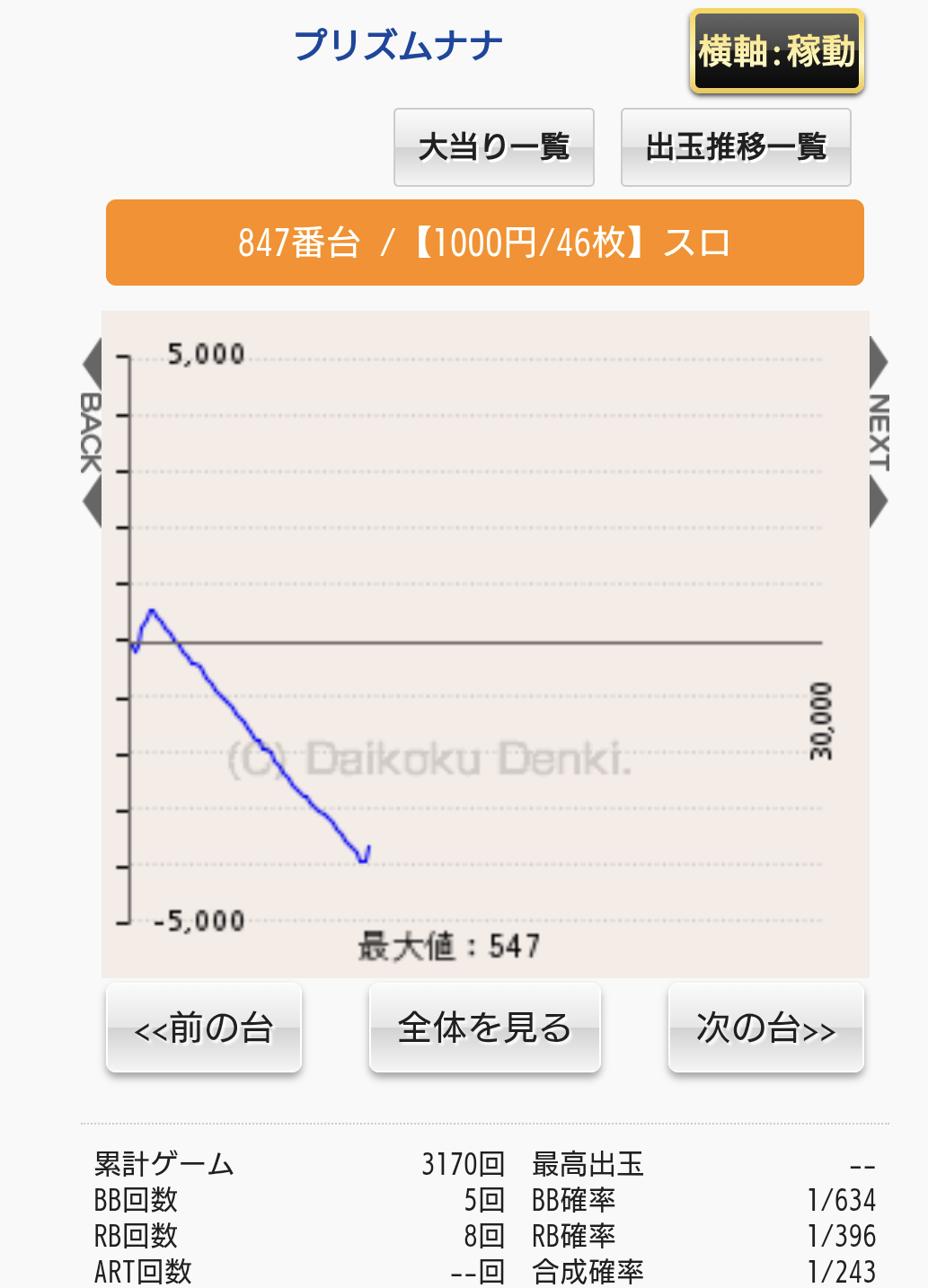Select 全体を見る to view the whole graph
Viewport: 928px width, 1288px height.
click(x=484, y=1028)
